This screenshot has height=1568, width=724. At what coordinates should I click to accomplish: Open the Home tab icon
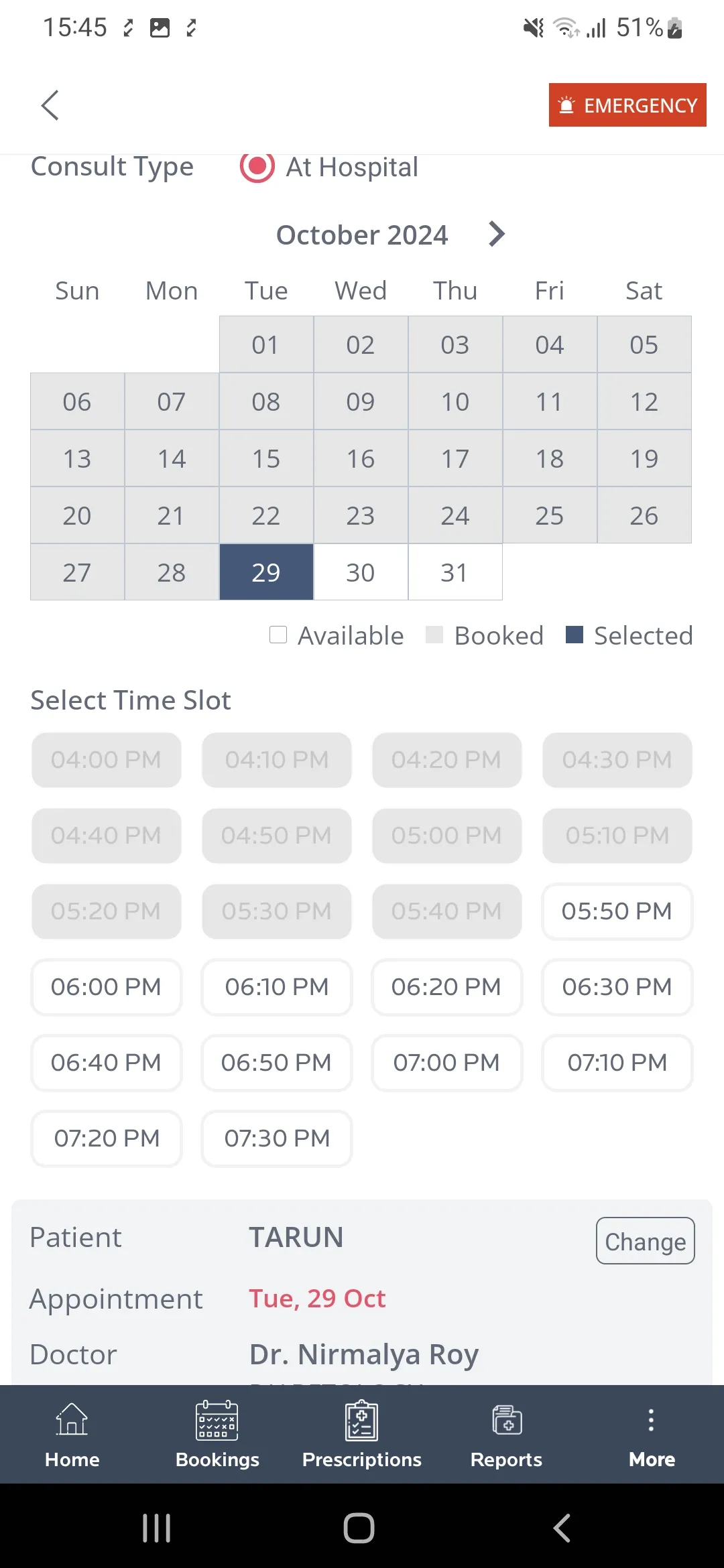pyautogui.click(x=71, y=1419)
